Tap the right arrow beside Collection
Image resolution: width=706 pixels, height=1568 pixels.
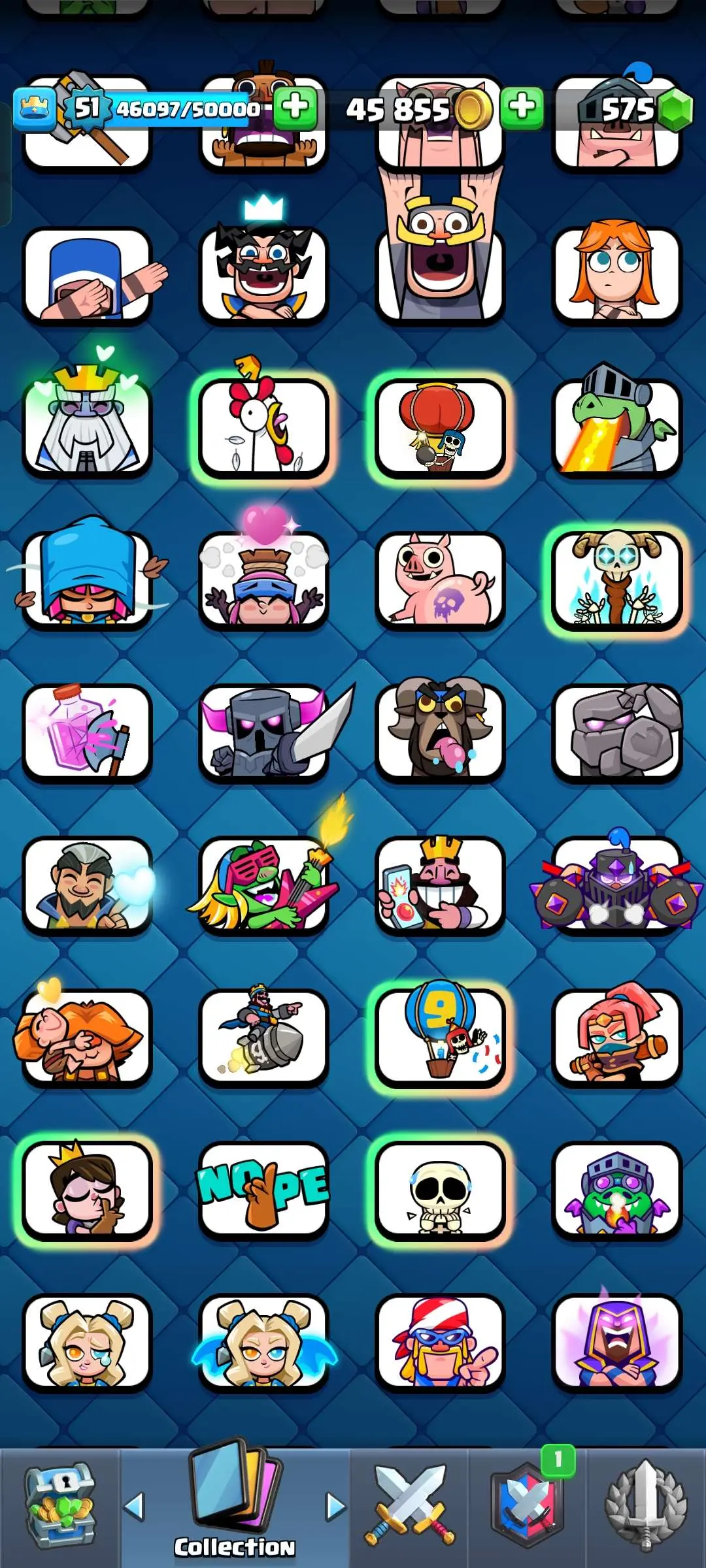(335, 1506)
